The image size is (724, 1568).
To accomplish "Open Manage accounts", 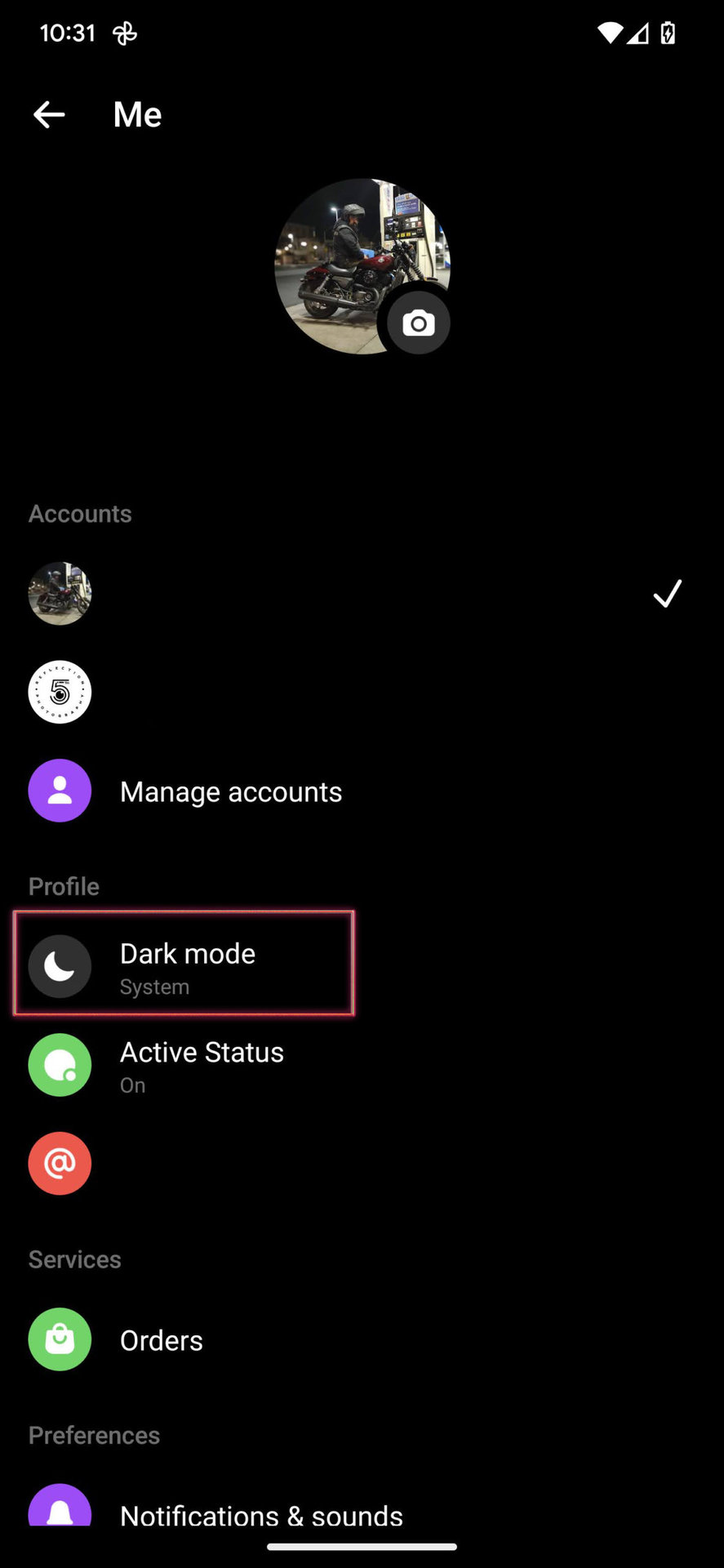I will click(x=230, y=791).
